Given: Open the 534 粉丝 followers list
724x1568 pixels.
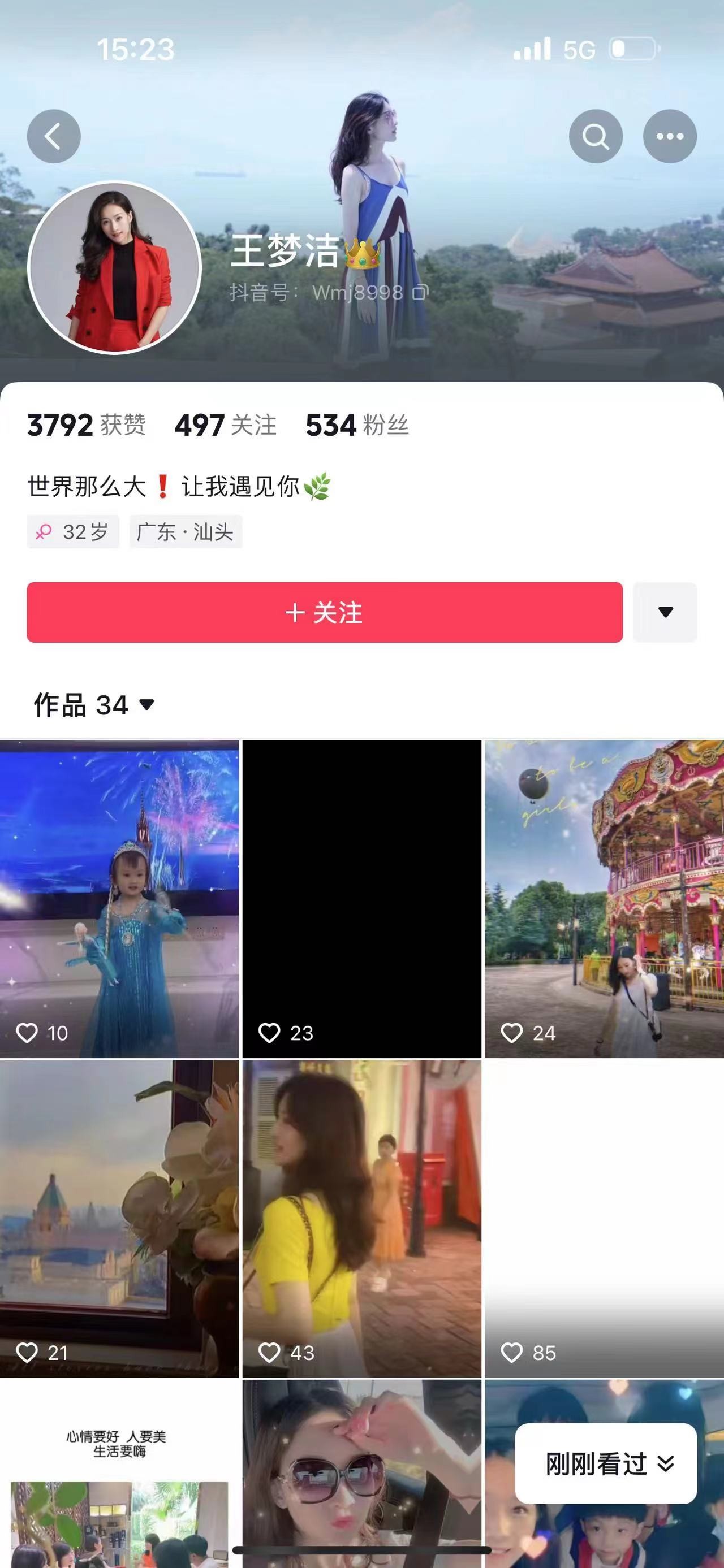Looking at the screenshot, I should pyautogui.click(x=357, y=425).
